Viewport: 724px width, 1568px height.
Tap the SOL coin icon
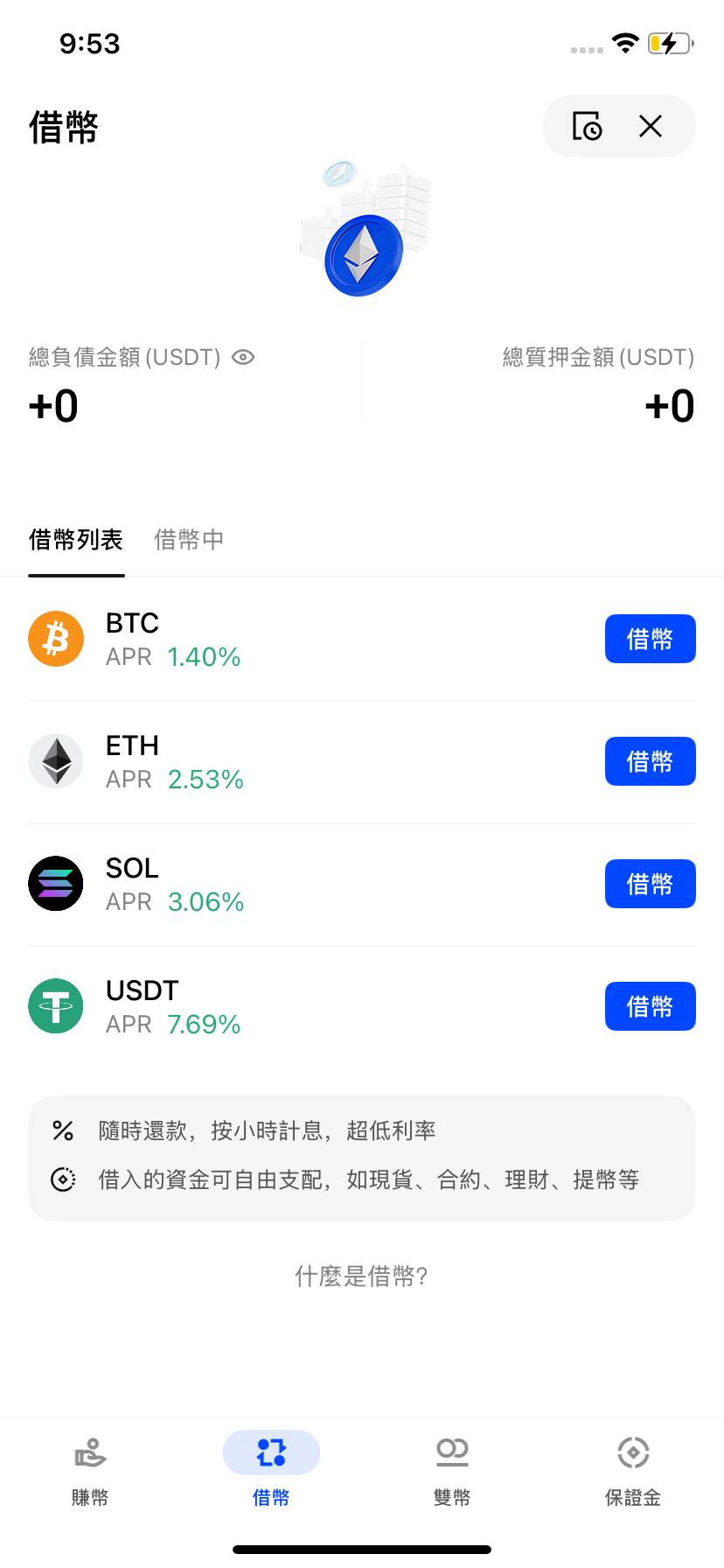(55, 884)
